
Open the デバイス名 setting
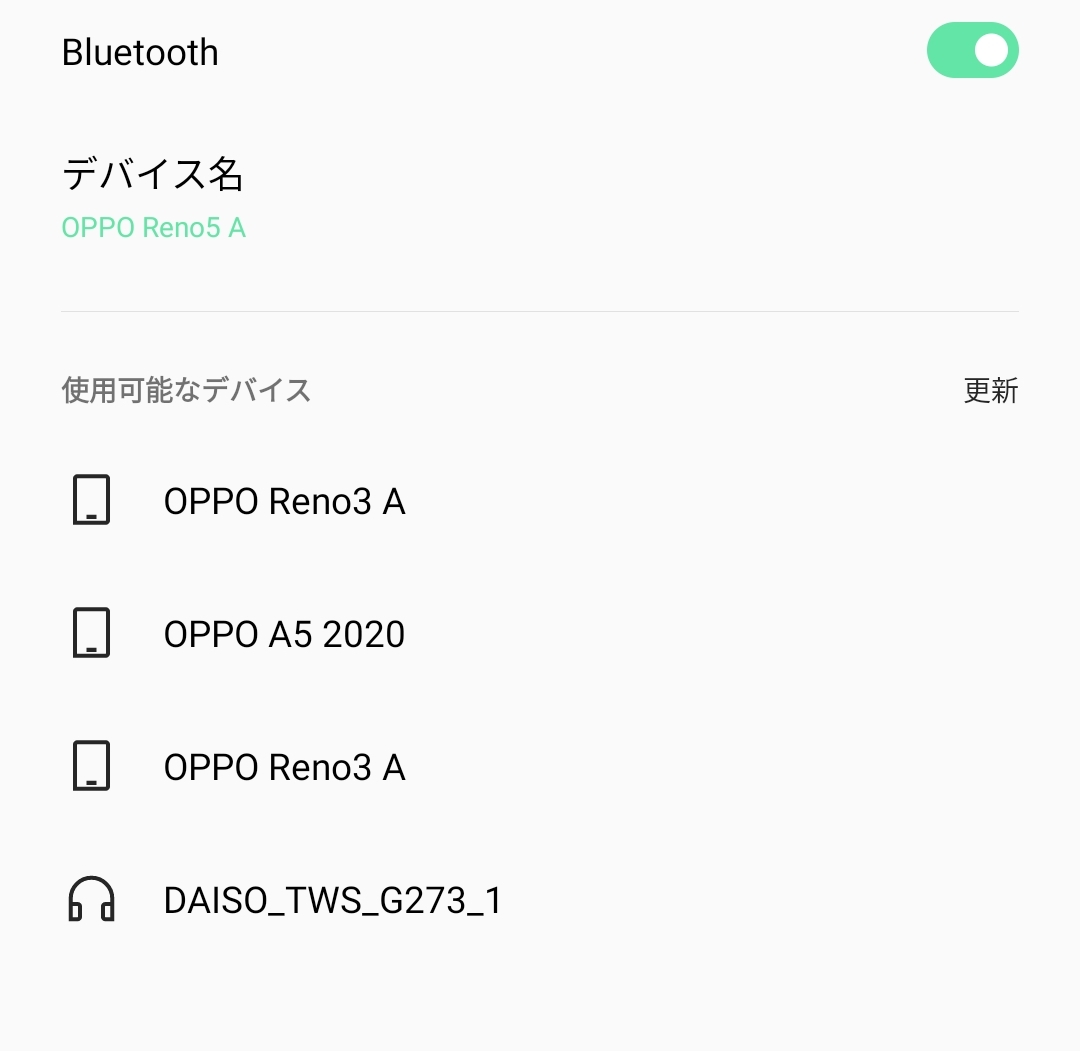tap(153, 198)
